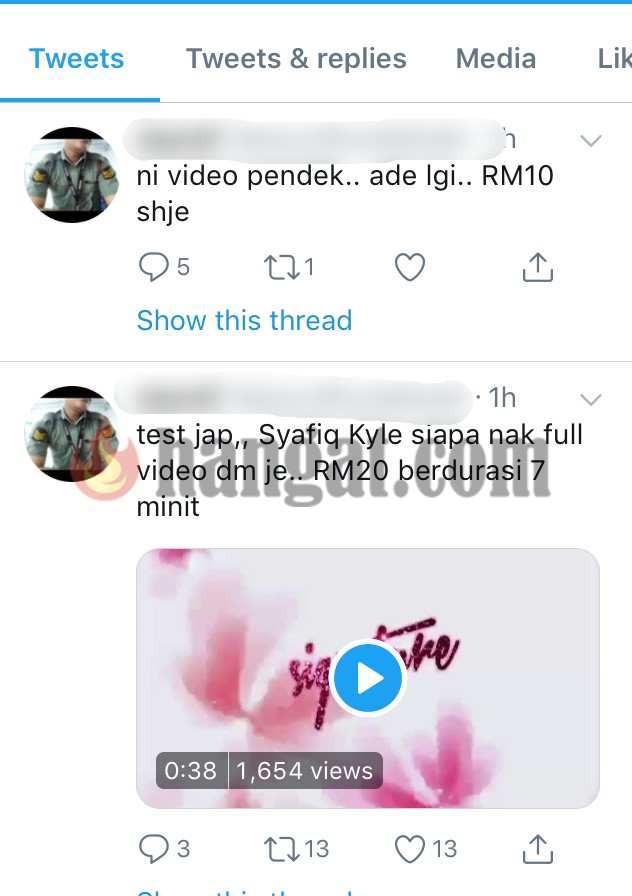Like the RM10 video pendek tweet
Viewport: 632px width, 896px height.
click(410, 267)
